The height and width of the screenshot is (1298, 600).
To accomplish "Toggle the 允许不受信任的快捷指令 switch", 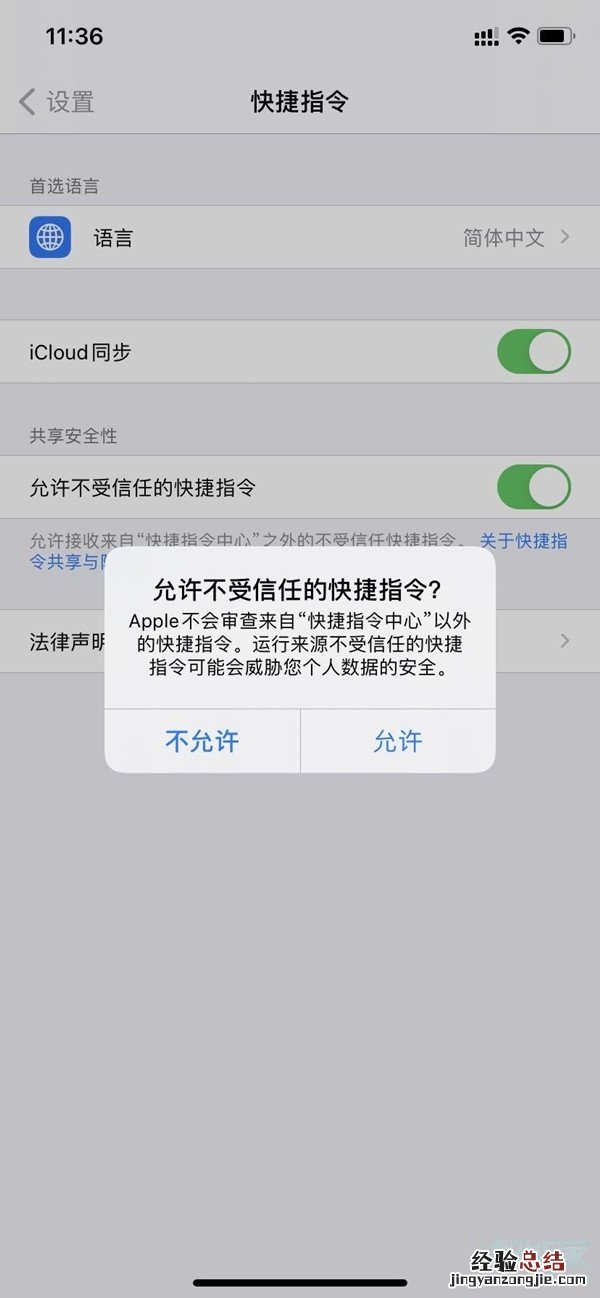I will coord(533,487).
